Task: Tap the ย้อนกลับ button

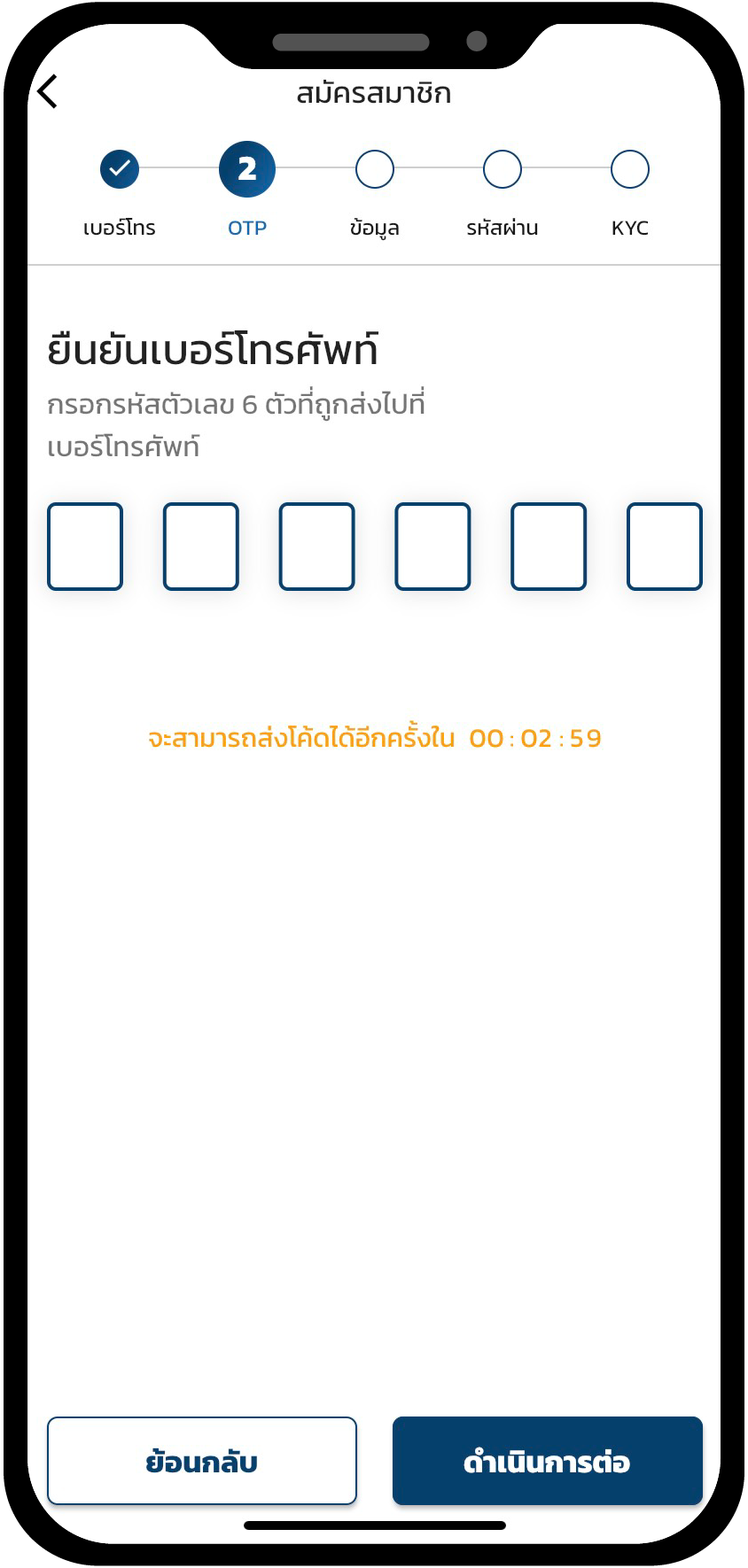Action: 202,1461
